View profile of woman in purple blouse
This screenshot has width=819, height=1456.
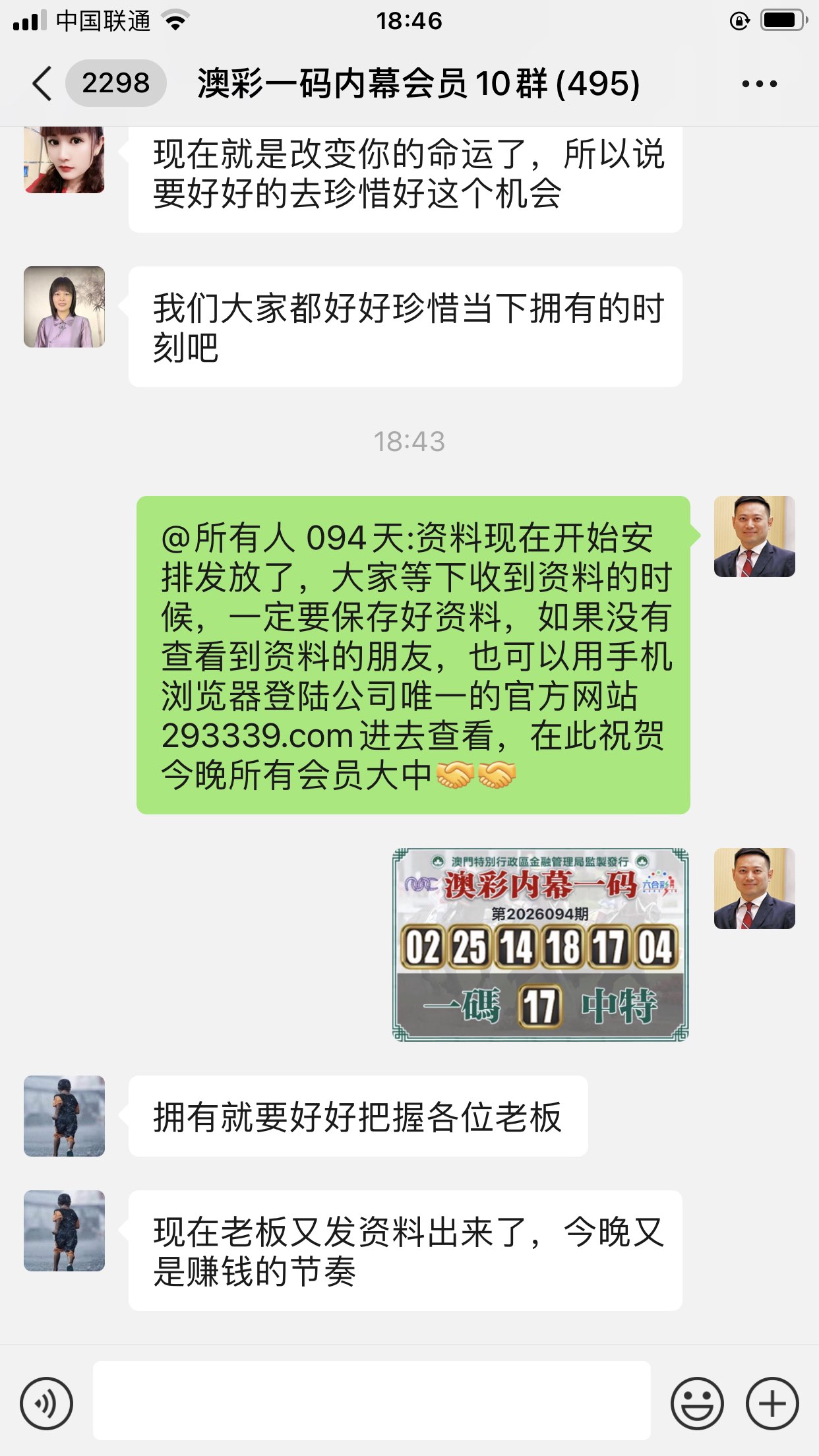(65, 307)
